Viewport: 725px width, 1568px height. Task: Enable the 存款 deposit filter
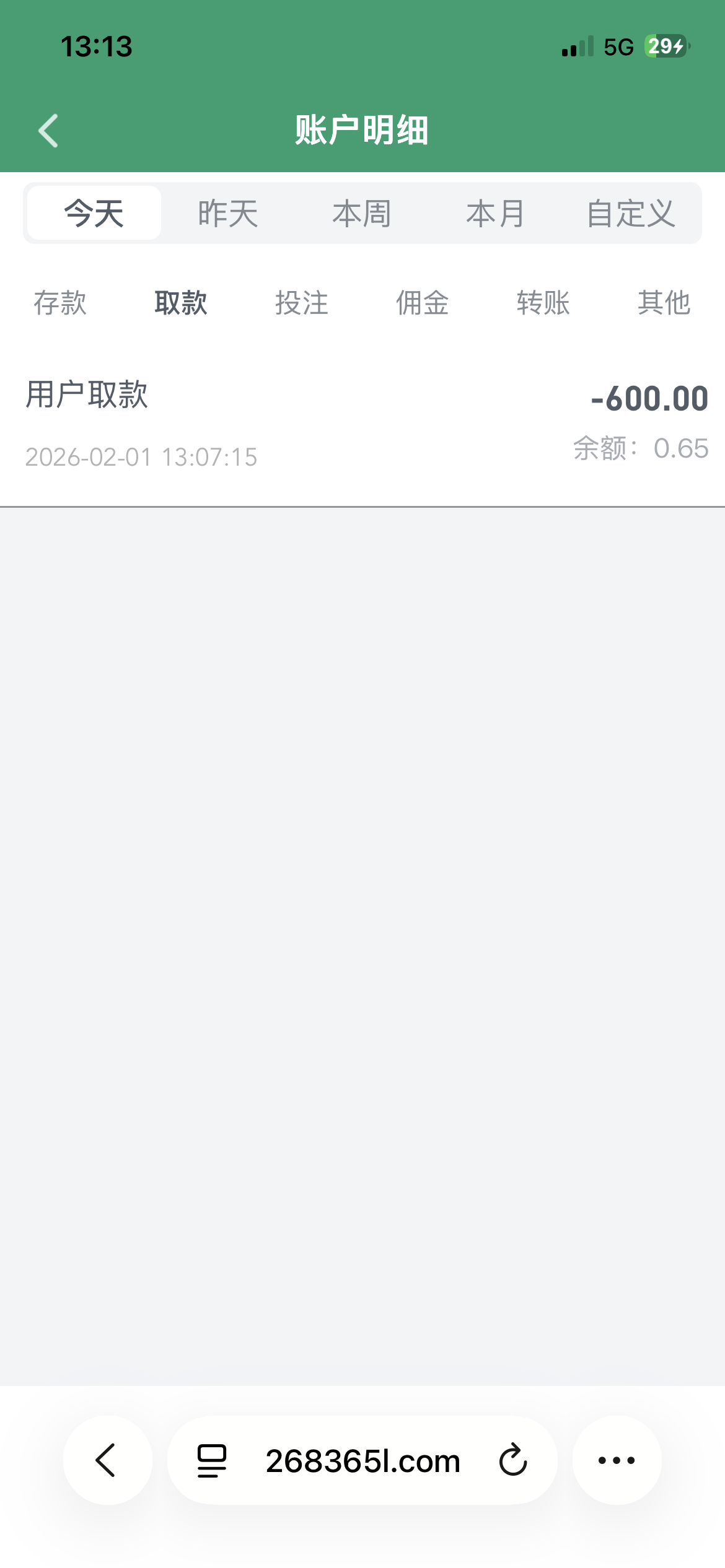point(60,303)
